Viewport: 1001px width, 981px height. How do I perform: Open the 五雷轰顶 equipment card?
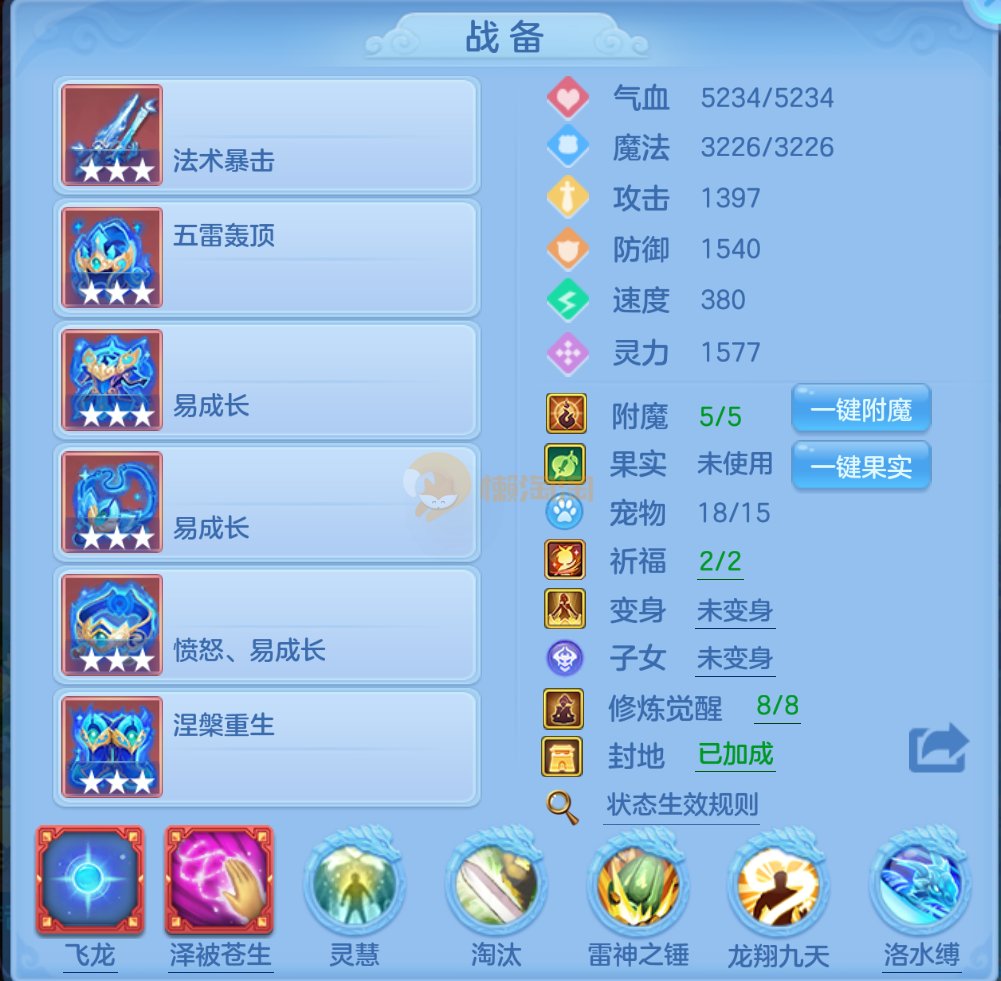266,258
